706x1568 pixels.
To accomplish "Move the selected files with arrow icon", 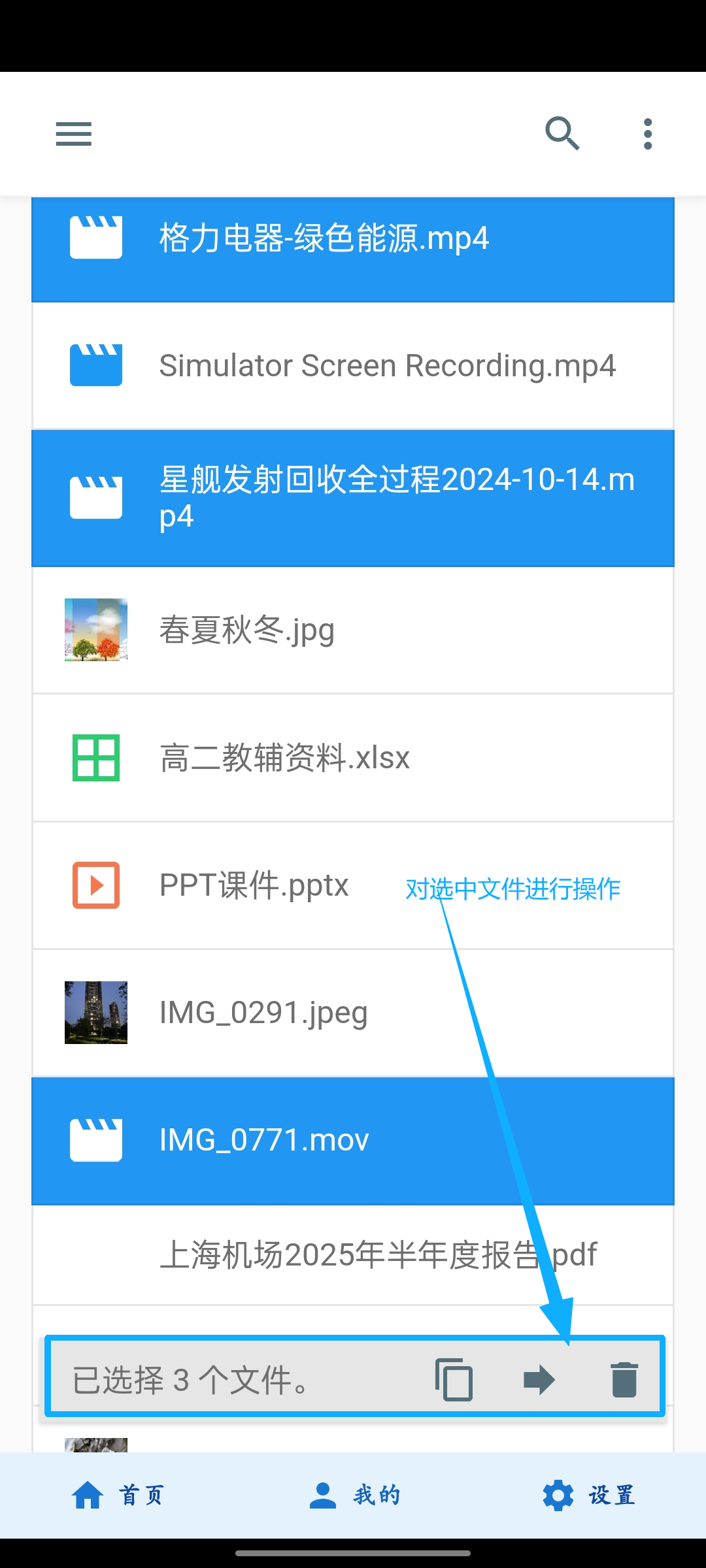I will [x=539, y=1379].
